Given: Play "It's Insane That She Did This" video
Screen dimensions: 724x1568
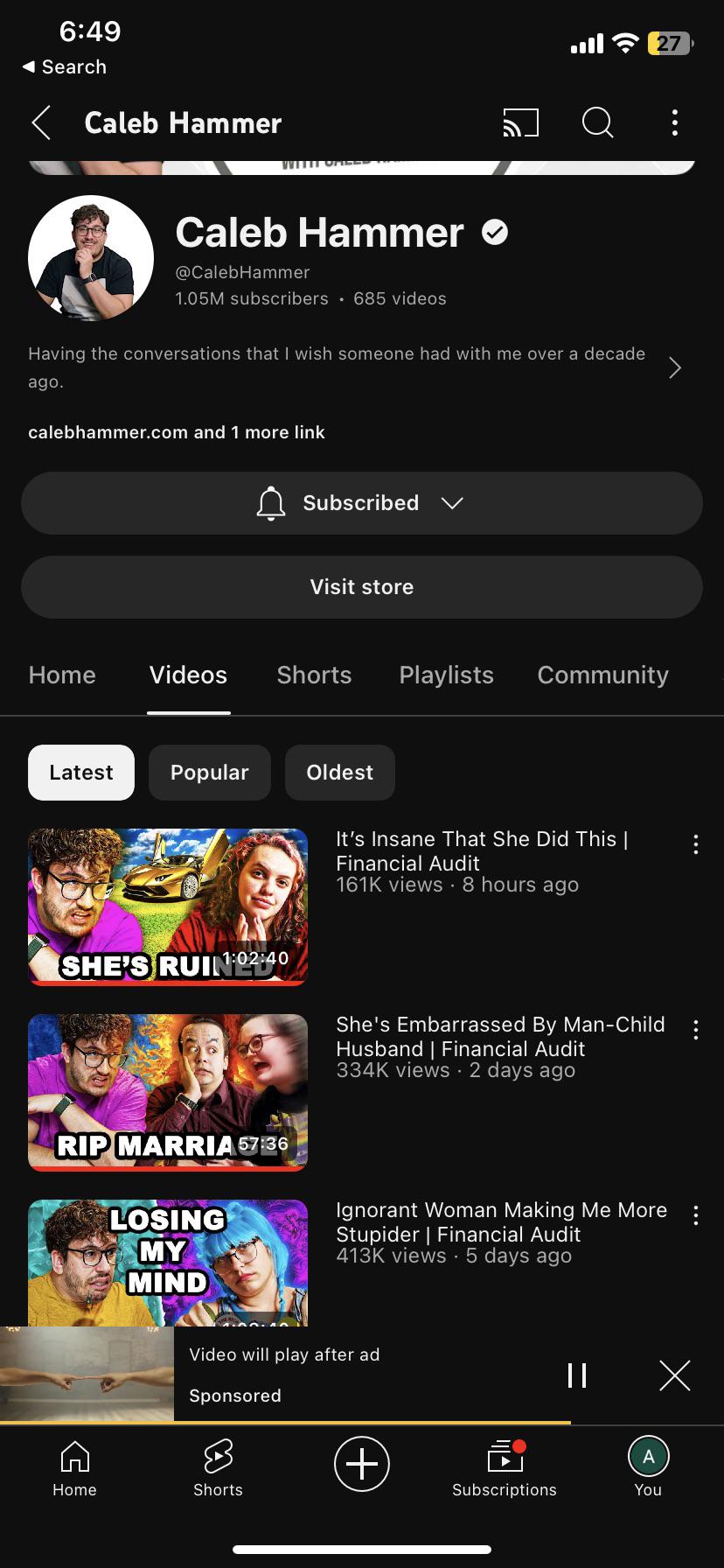Looking at the screenshot, I should tap(168, 906).
